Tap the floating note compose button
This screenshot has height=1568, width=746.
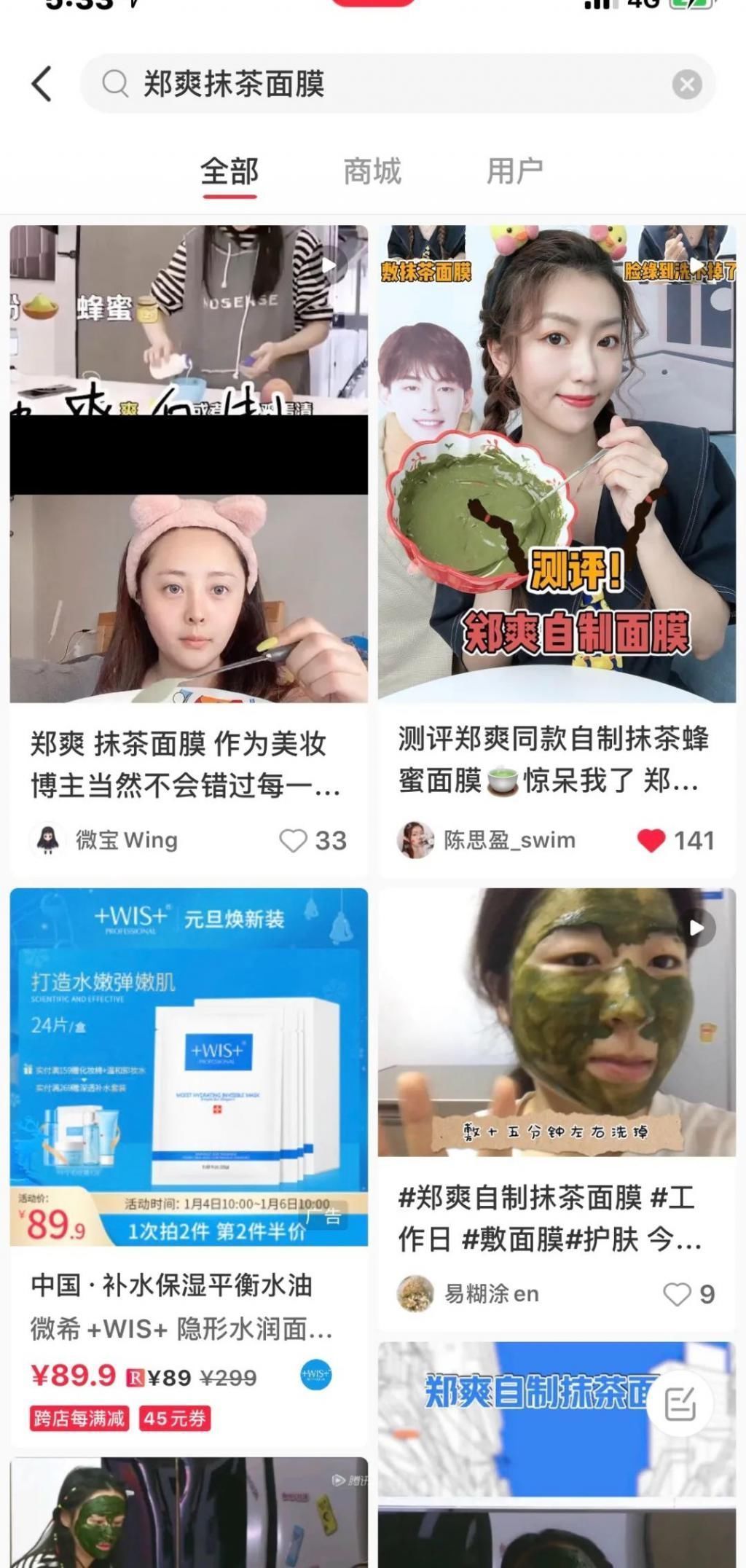(x=680, y=1404)
